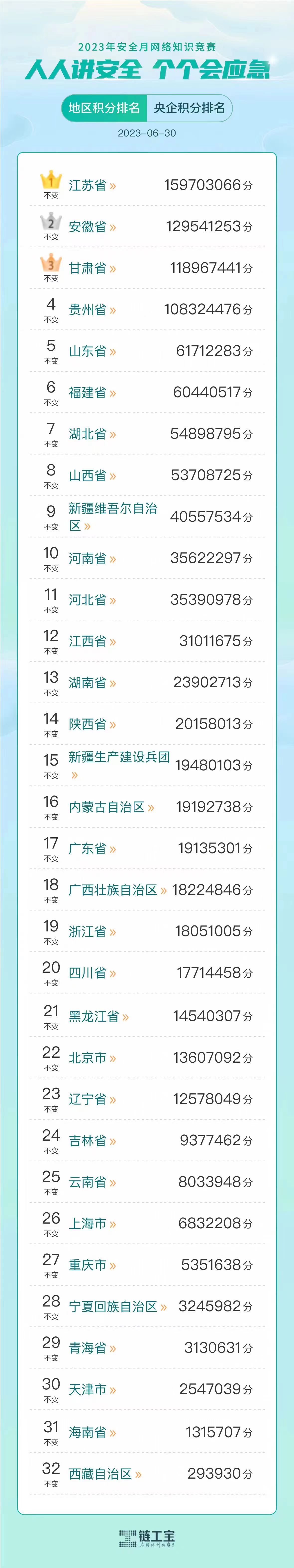Open the 安徽省 row

coord(92,226)
